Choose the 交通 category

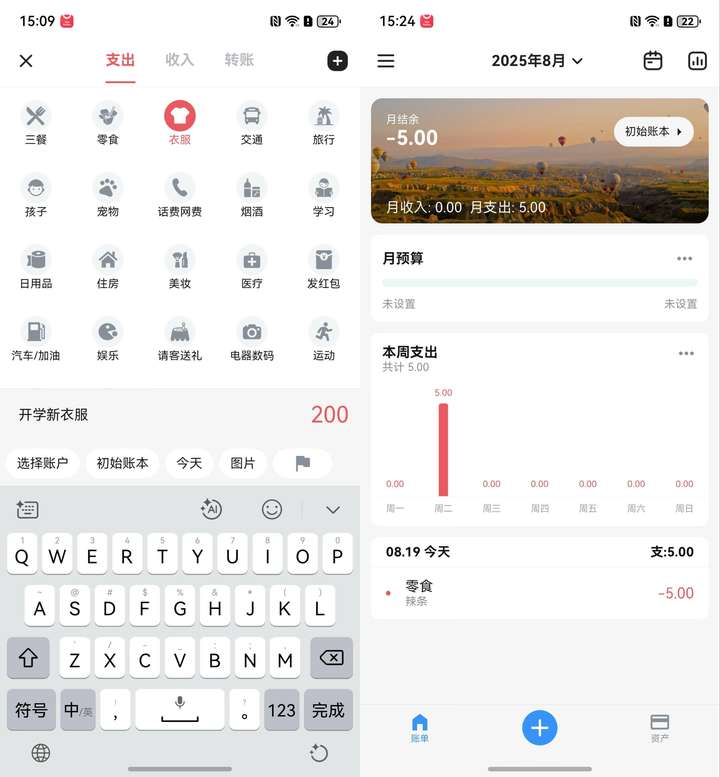pos(252,123)
